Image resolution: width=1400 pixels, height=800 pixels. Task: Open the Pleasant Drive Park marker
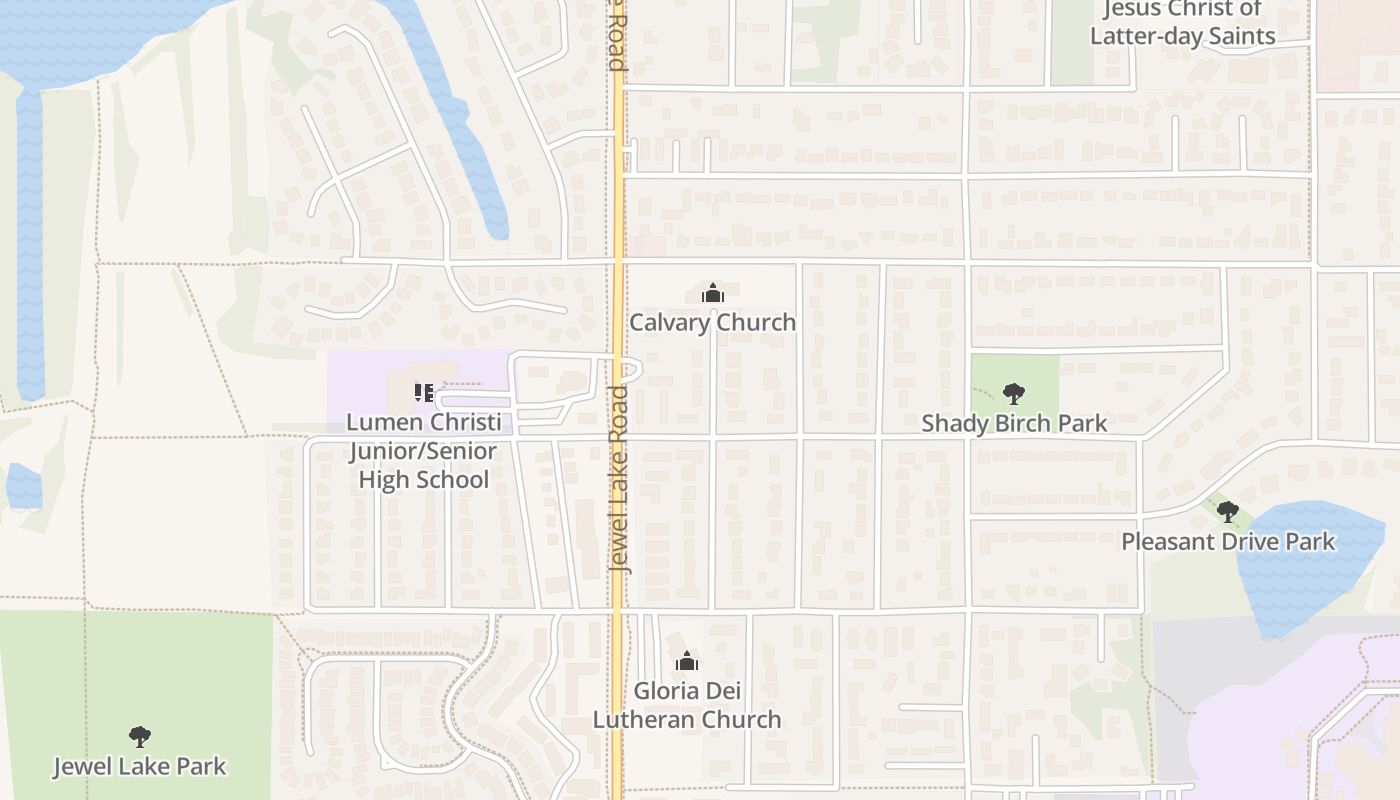click(1228, 512)
